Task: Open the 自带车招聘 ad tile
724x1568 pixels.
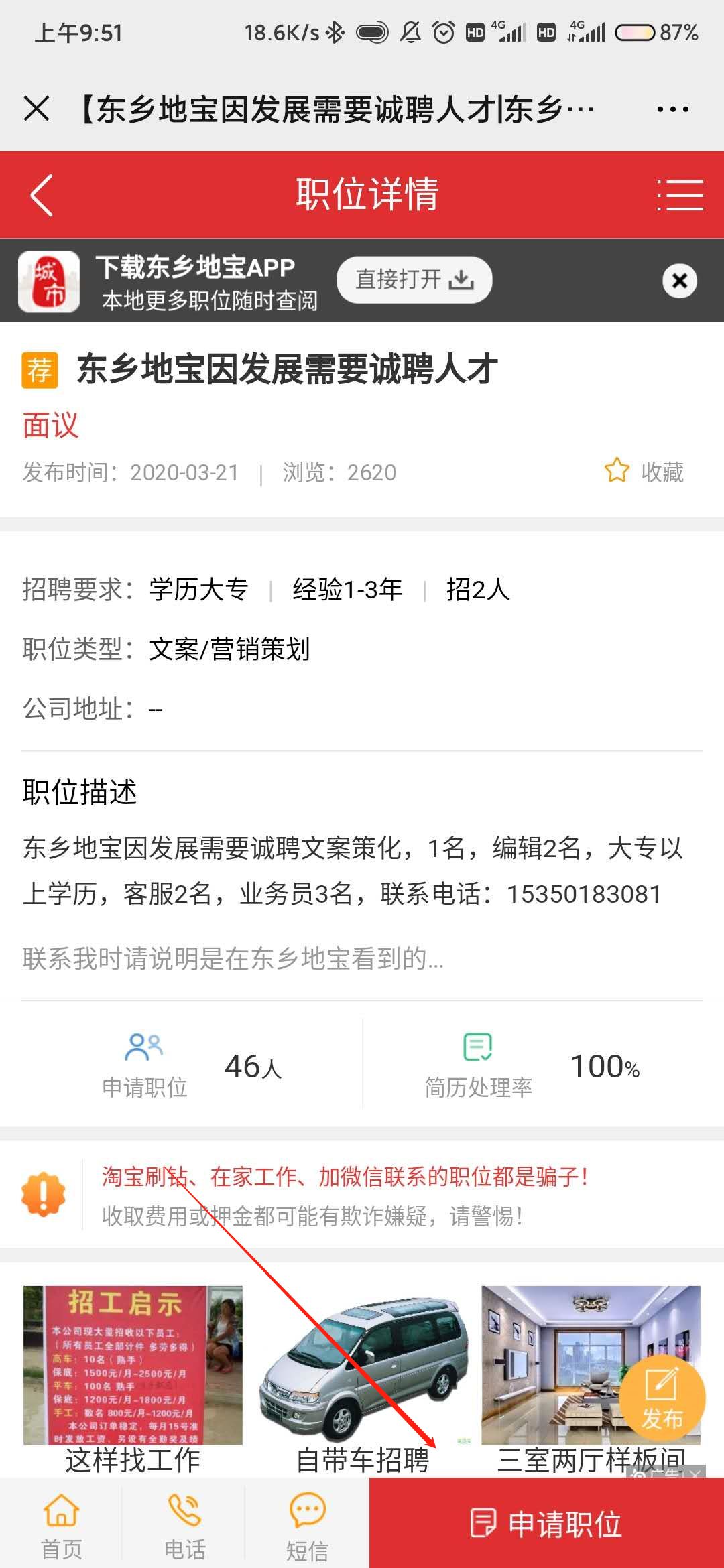Action: tap(363, 1380)
